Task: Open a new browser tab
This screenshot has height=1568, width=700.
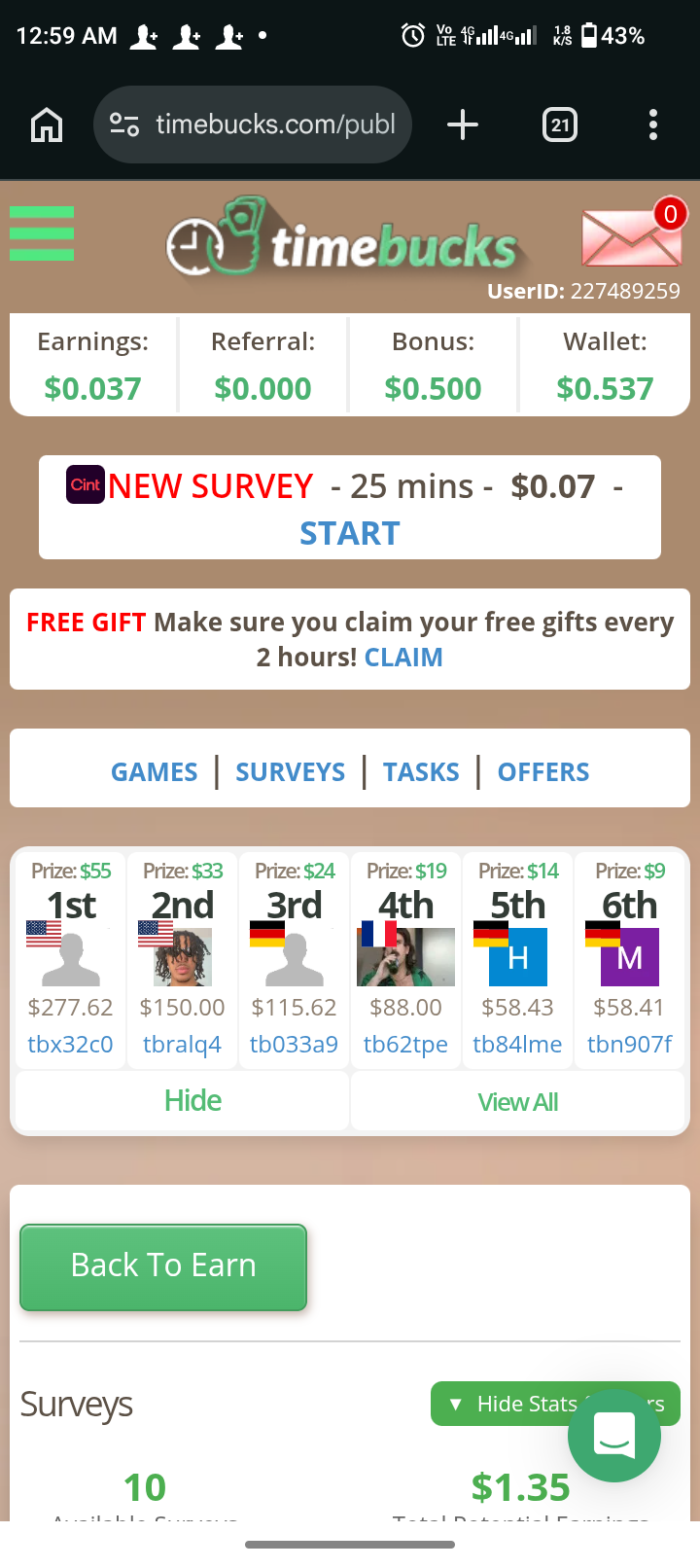Action: (x=463, y=125)
